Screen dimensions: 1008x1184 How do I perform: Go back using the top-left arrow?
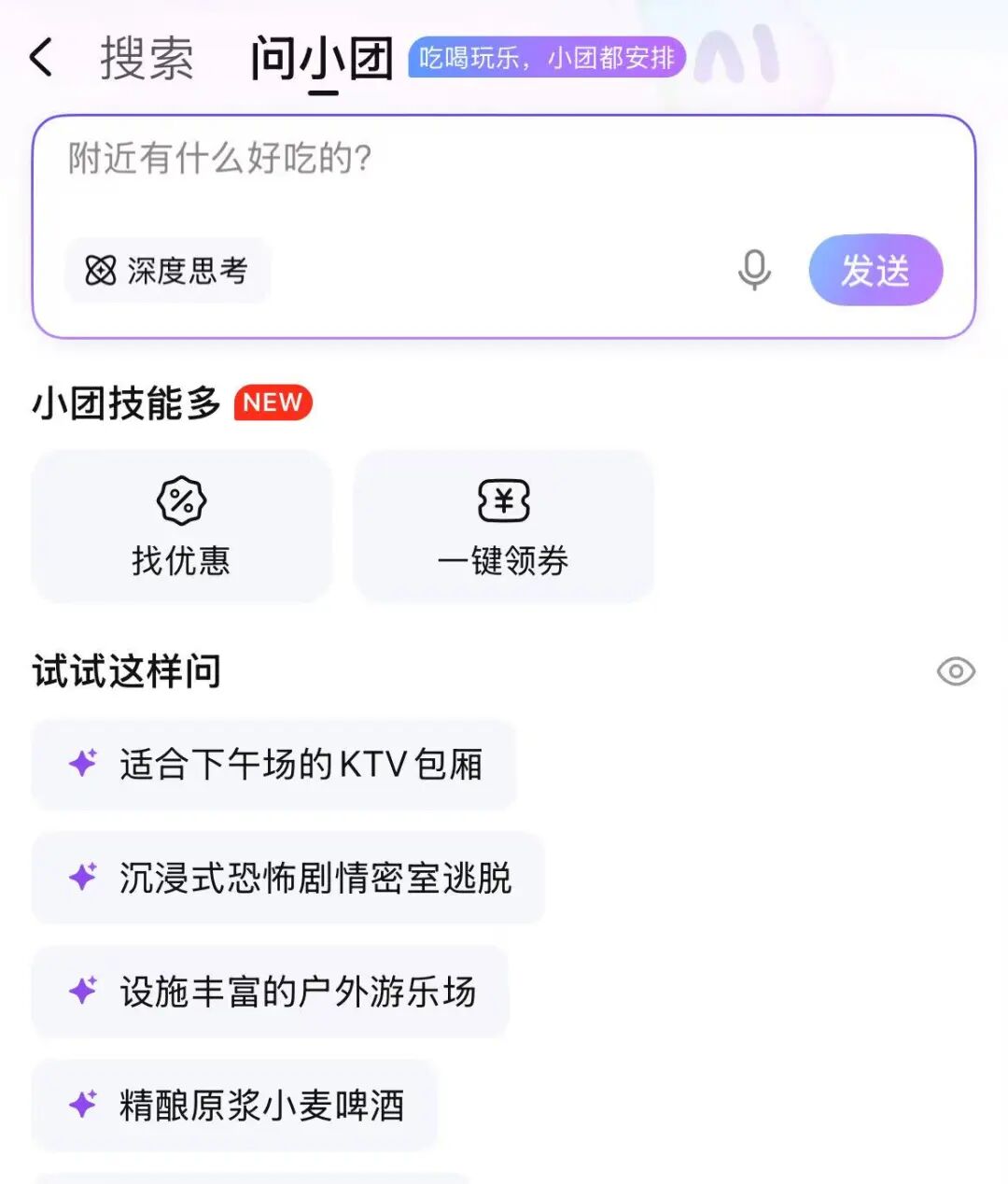pos(42,58)
